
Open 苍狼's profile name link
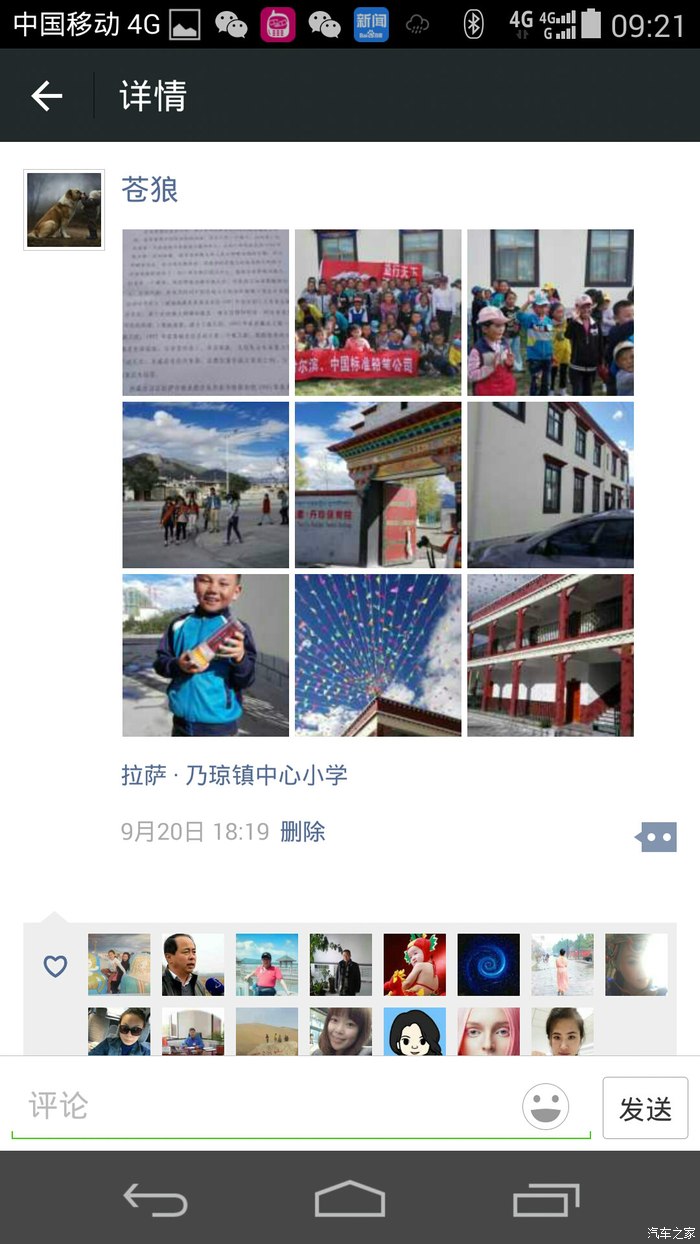(x=150, y=190)
